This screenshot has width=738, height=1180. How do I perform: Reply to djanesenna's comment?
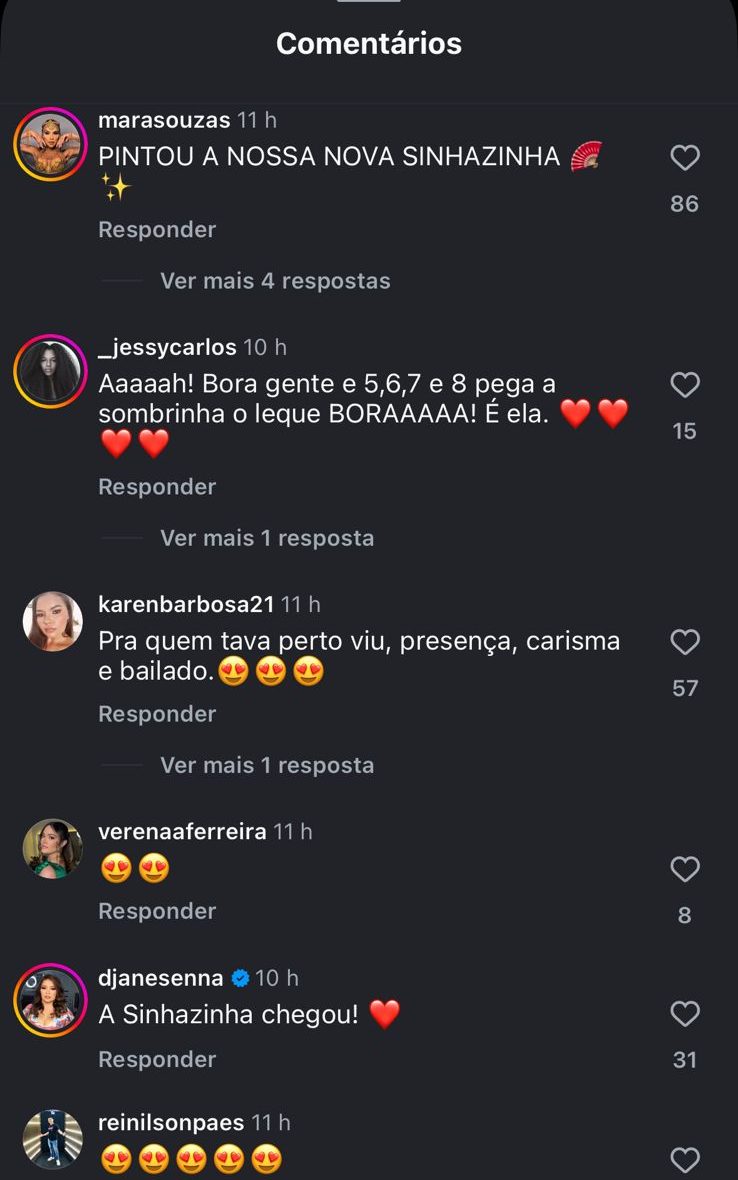[x=157, y=1059]
